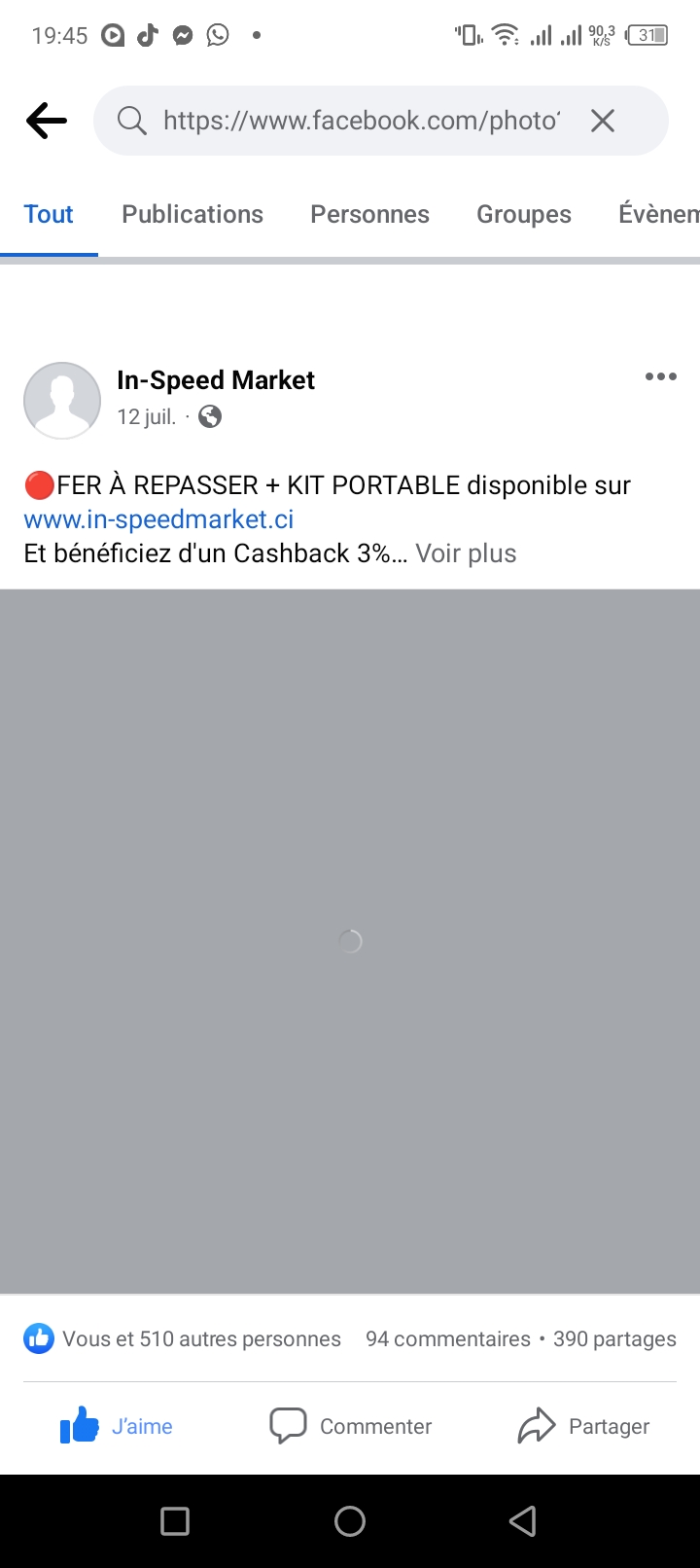Open the Personnes tab
The image size is (700, 1568).
[x=369, y=214]
